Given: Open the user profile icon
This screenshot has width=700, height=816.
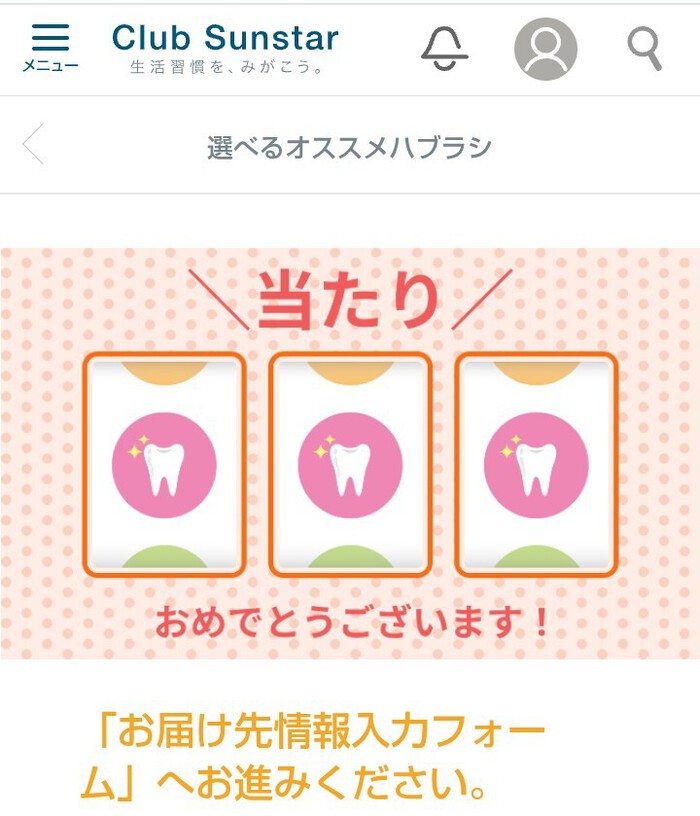Looking at the screenshot, I should point(545,48).
